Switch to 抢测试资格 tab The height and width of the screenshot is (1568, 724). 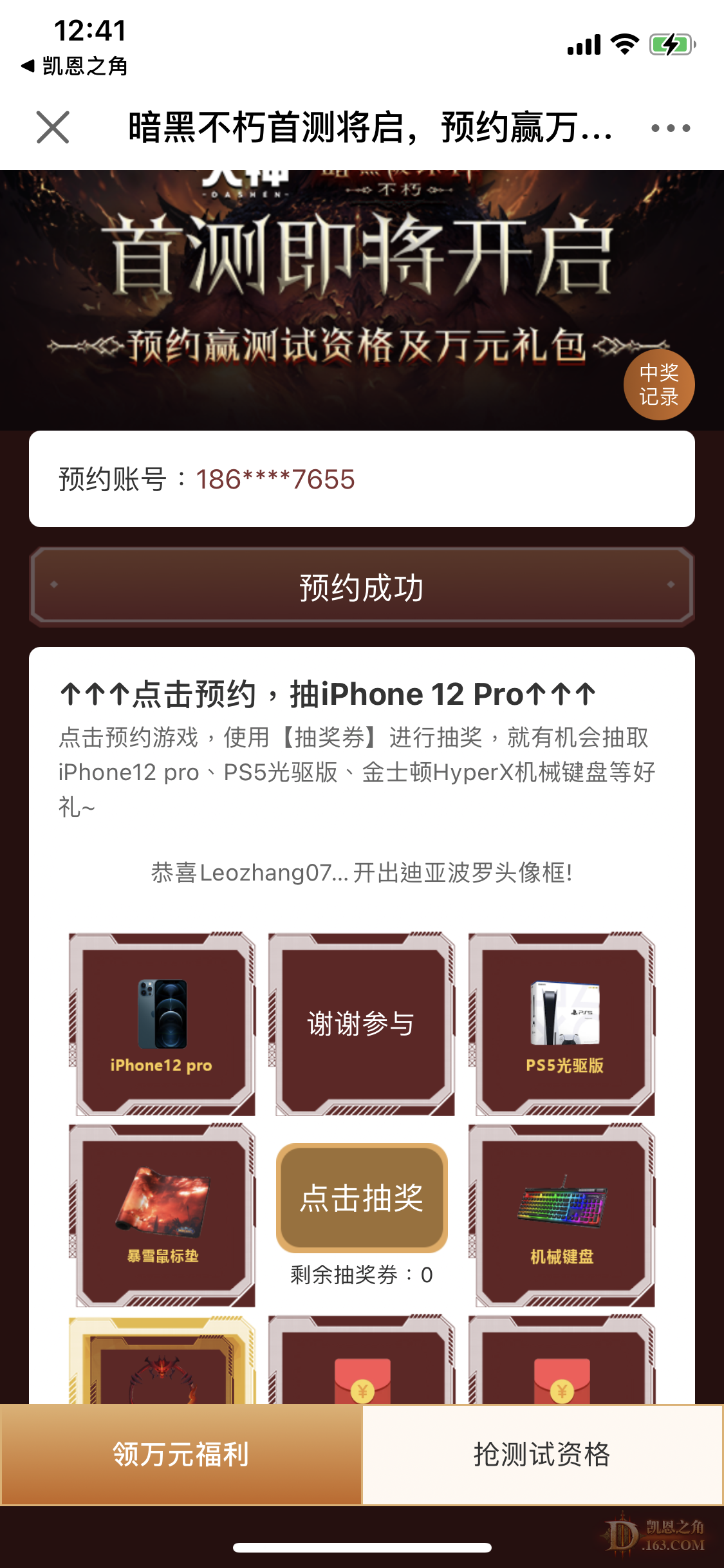pos(542,1454)
